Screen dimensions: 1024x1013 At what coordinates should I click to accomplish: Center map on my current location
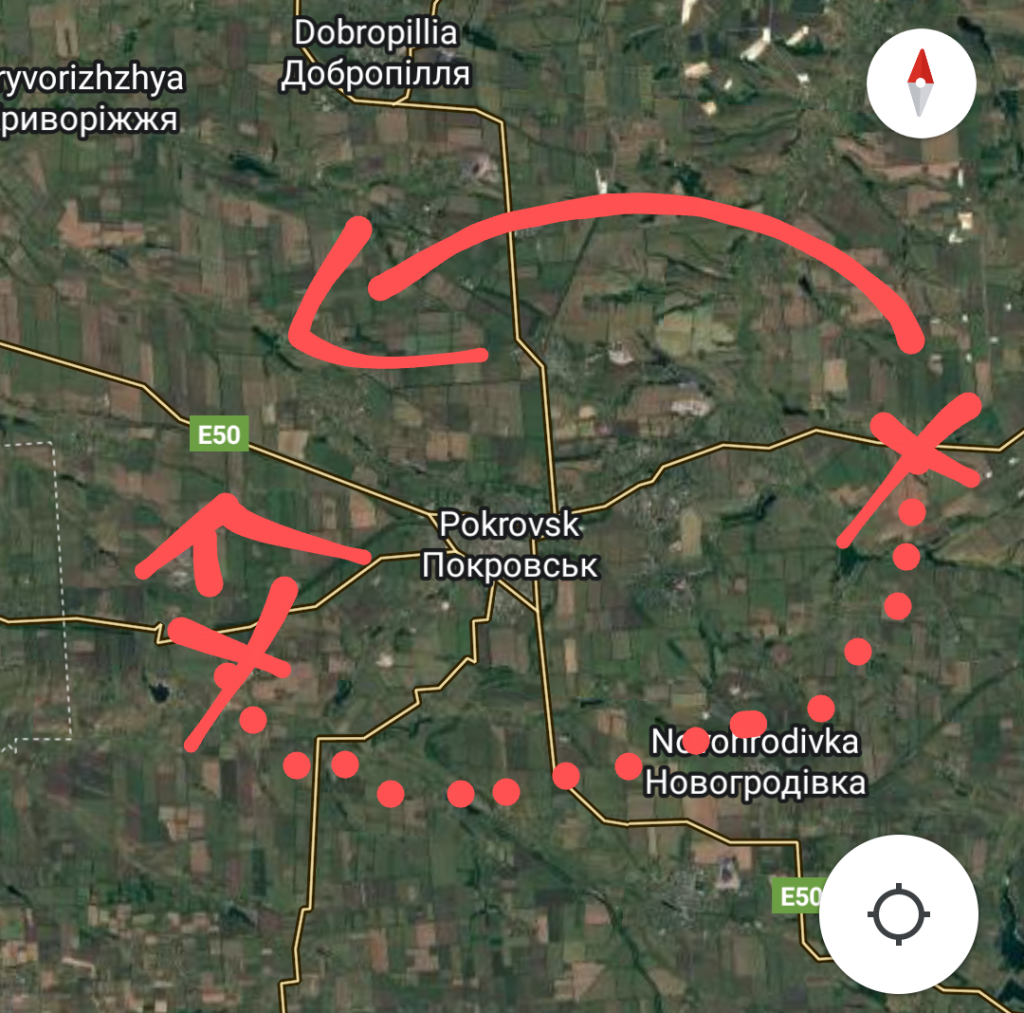click(898, 914)
